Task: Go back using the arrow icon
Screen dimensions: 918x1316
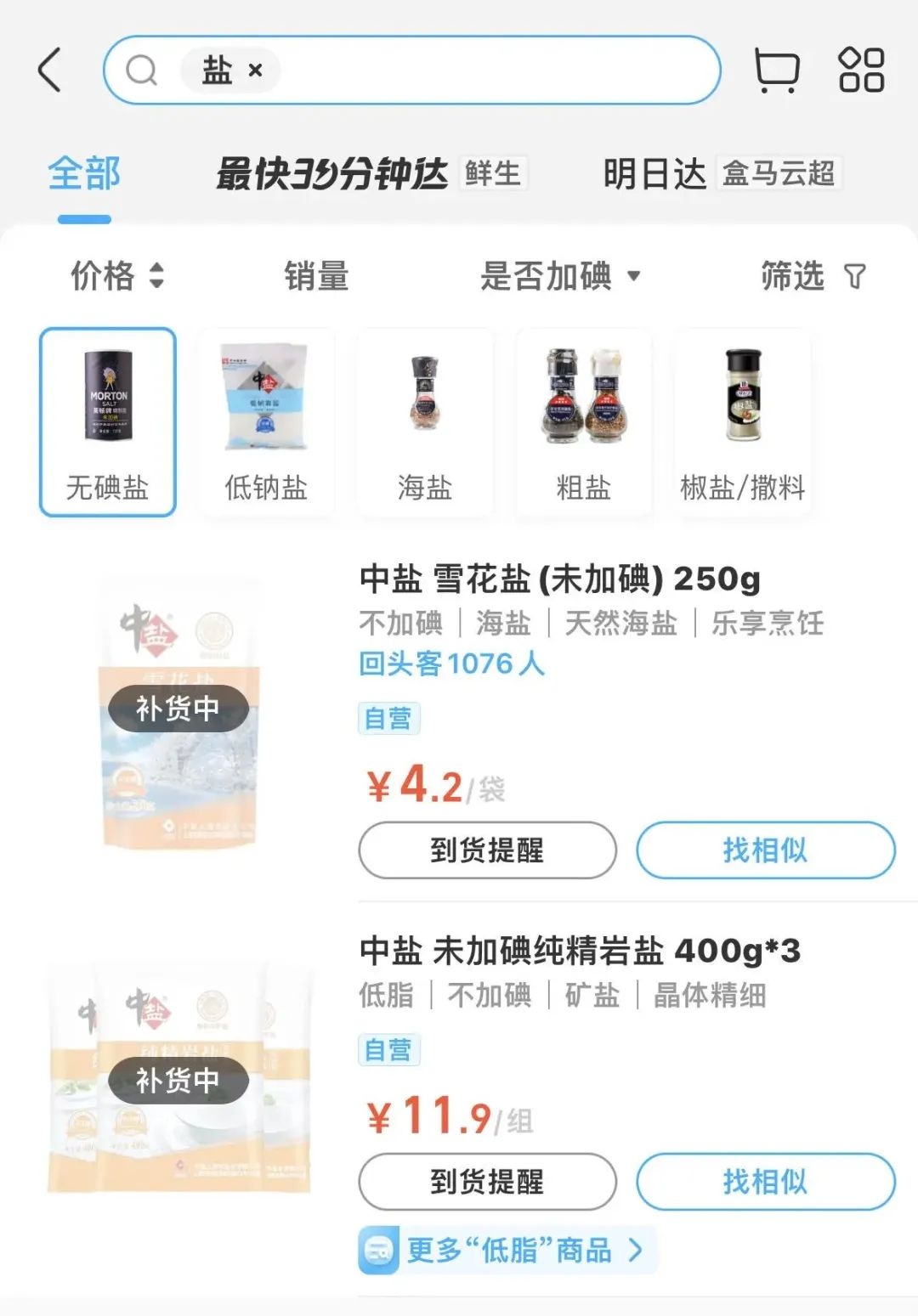Action: (x=51, y=70)
